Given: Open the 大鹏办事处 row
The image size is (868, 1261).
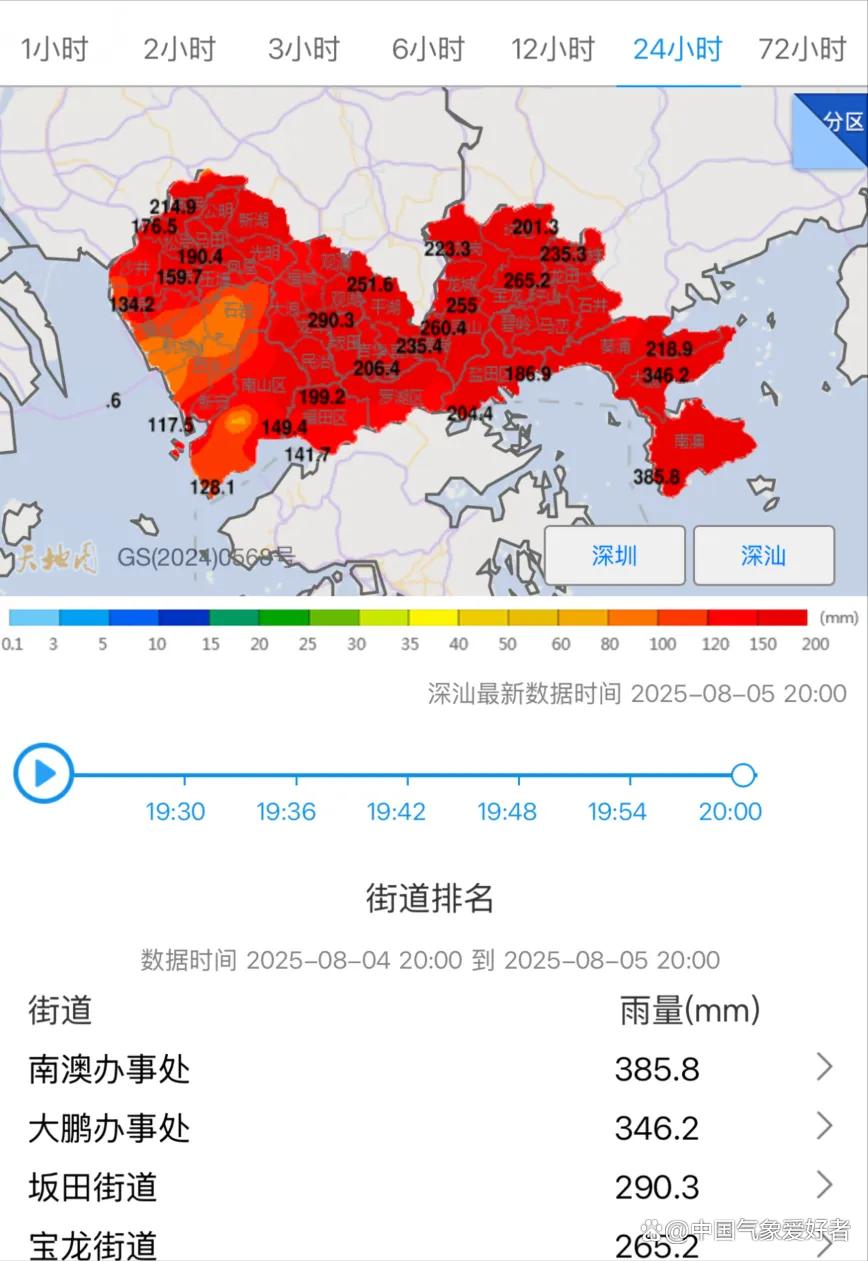Looking at the screenshot, I should tap(430, 1128).
